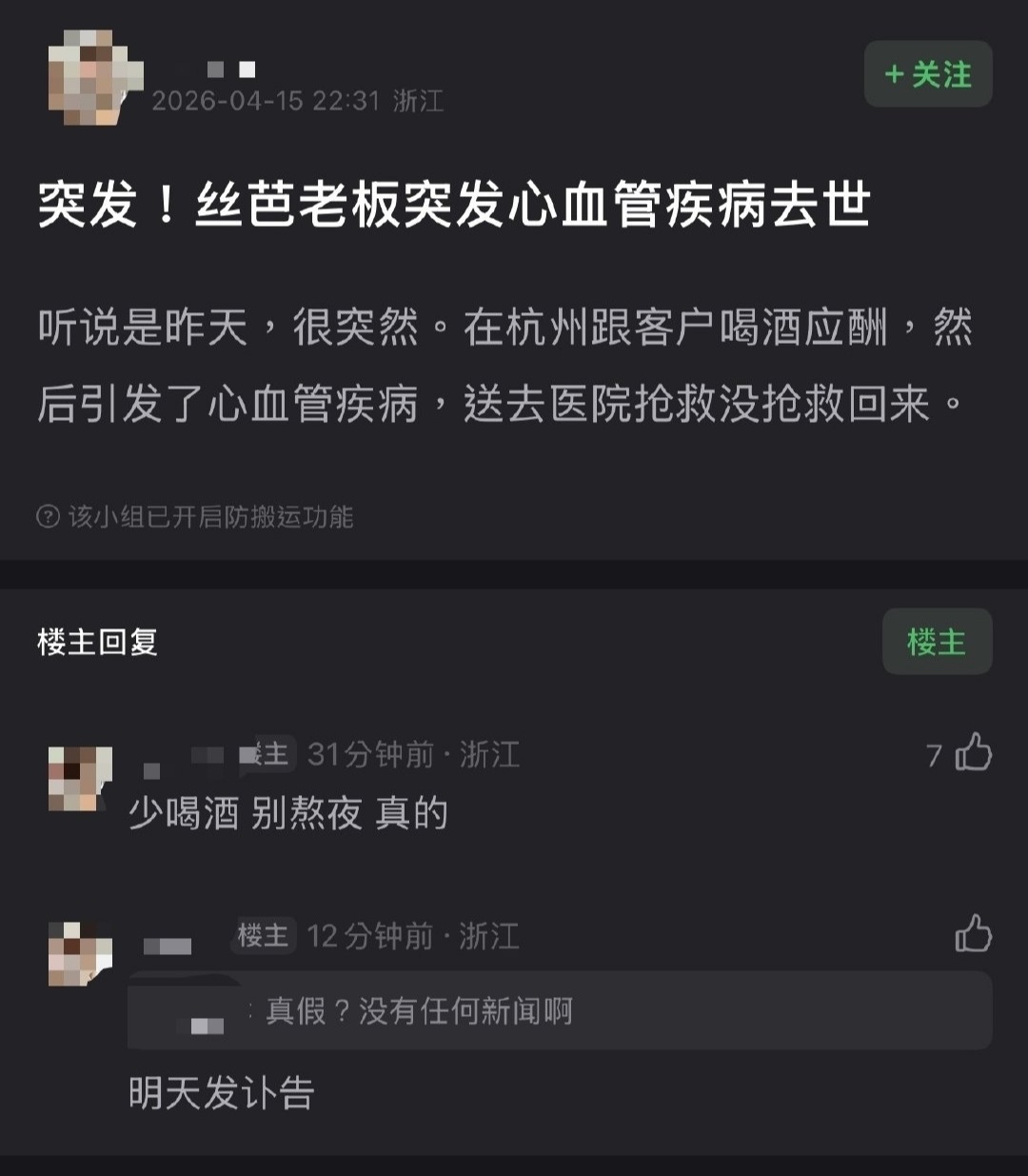Open quoted comment 真假？没有任何新闻啊
The image size is (1028, 1176).
coord(560,1011)
